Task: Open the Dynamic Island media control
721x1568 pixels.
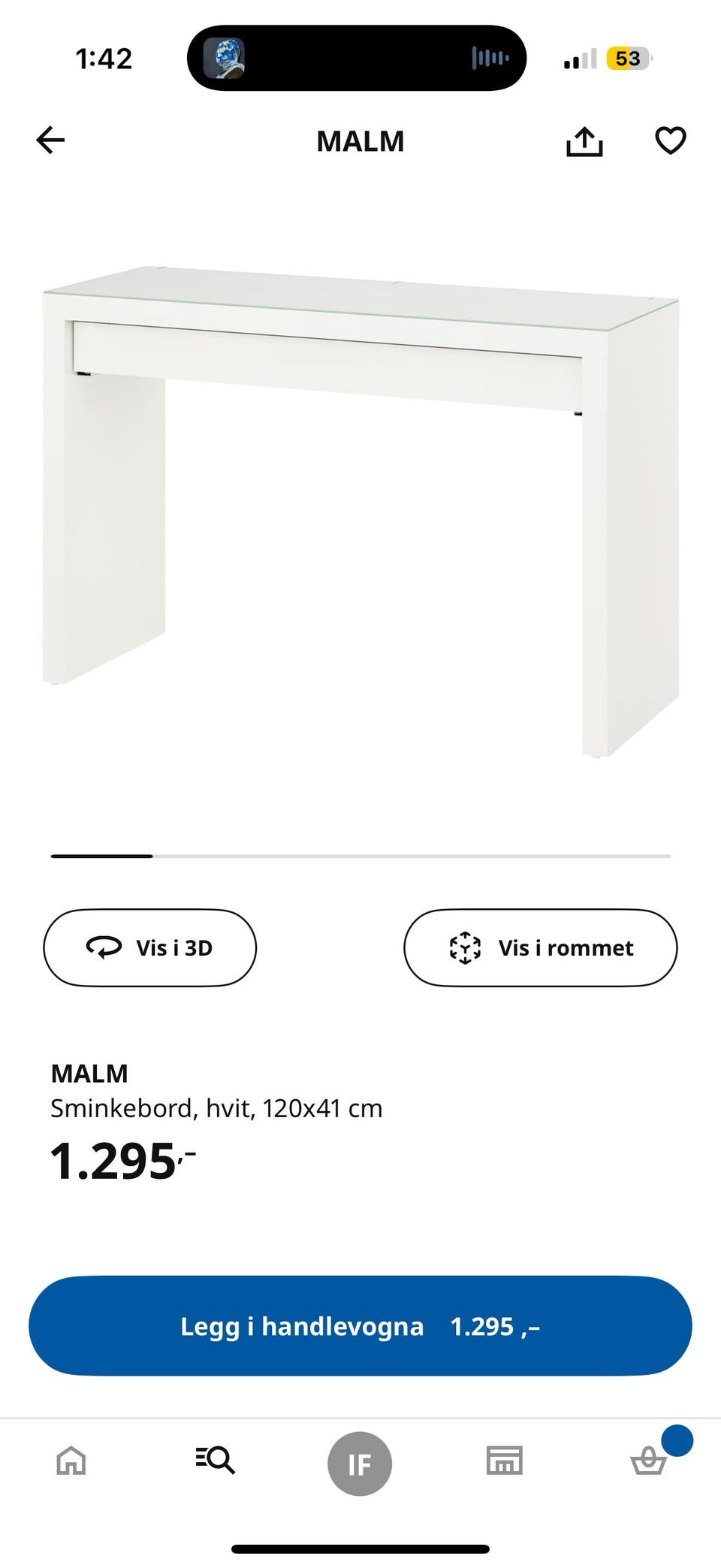Action: coord(358,58)
